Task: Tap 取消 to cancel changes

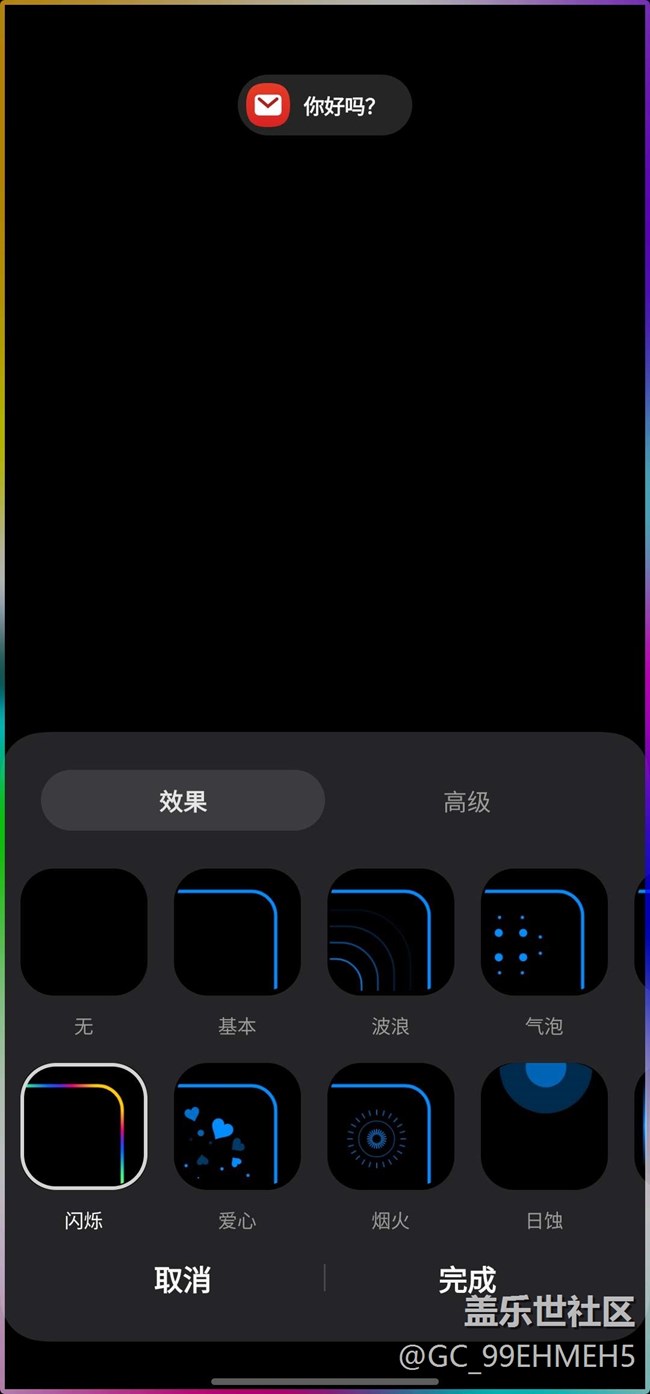Action: (182, 1280)
